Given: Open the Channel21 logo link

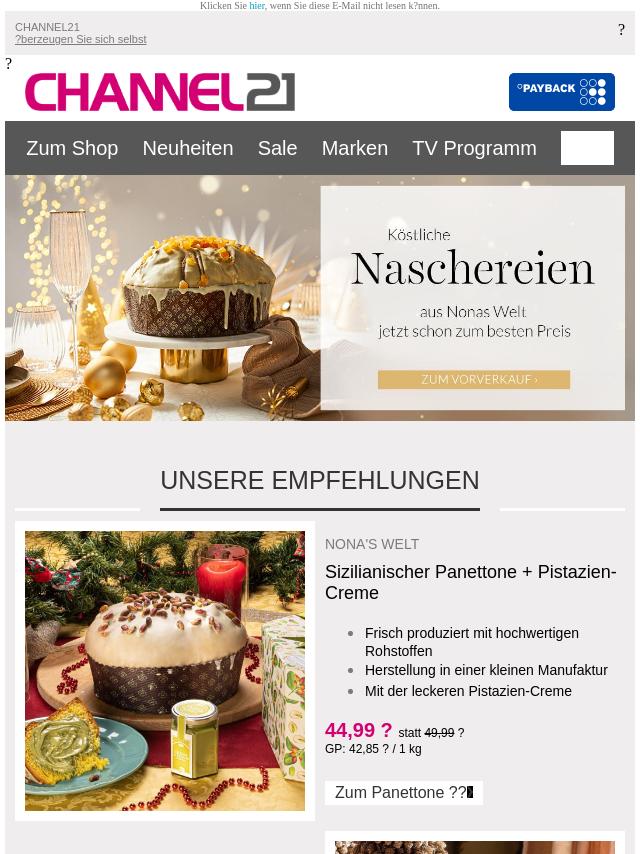Looking at the screenshot, I should [160, 92].
